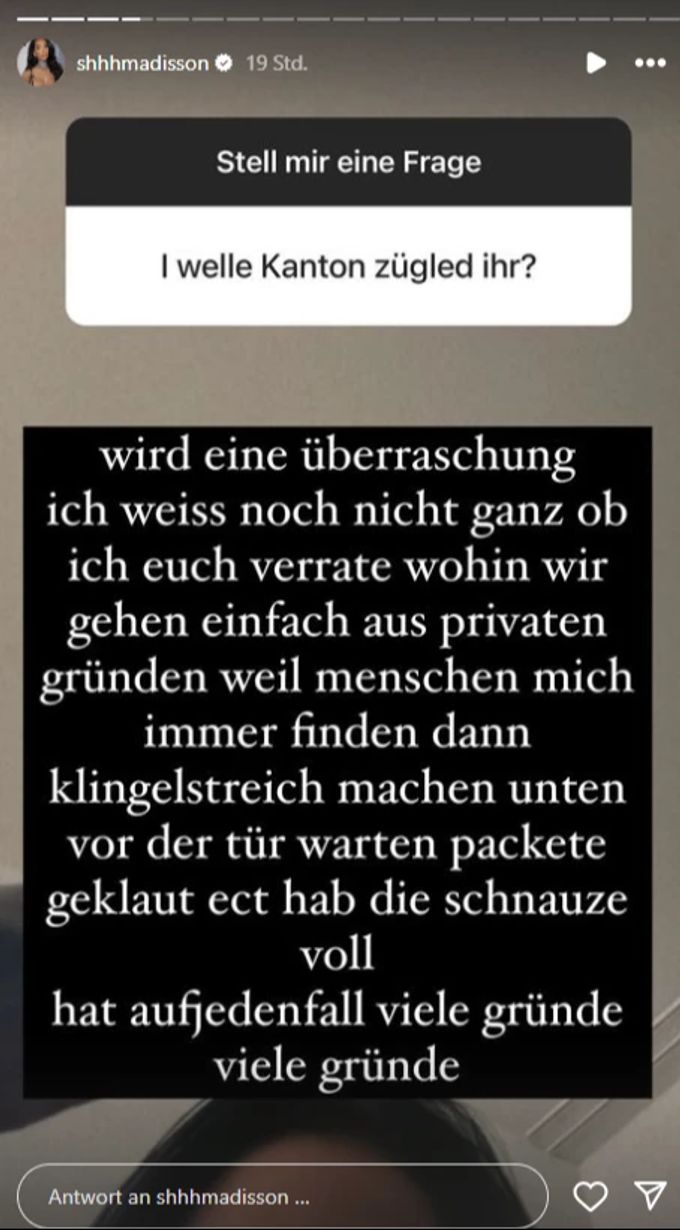The image size is (680, 1230).
Task: Resume story playback
Action: (595, 63)
